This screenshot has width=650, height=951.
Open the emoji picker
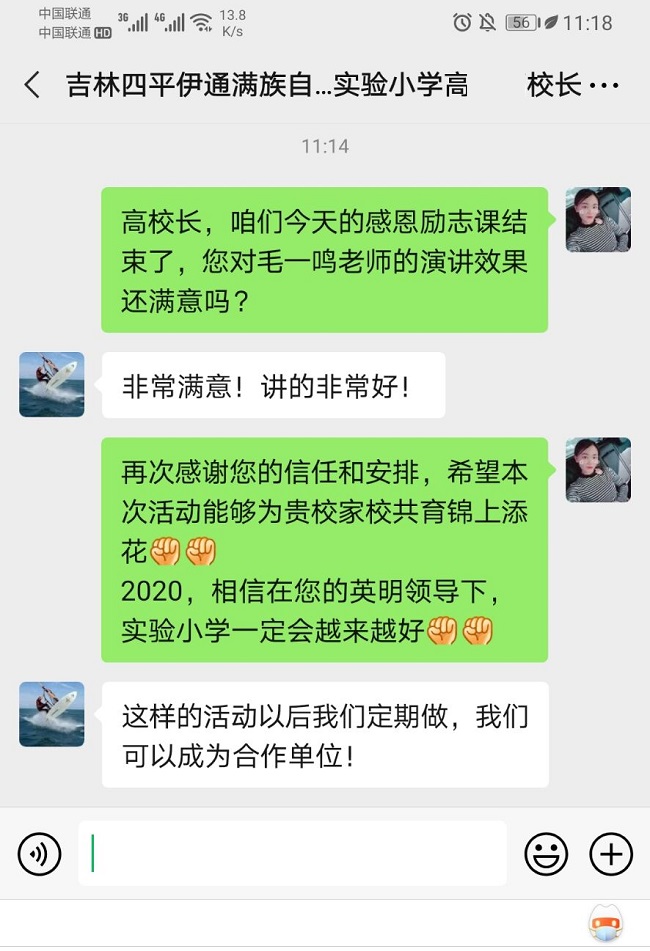click(x=546, y=854)
